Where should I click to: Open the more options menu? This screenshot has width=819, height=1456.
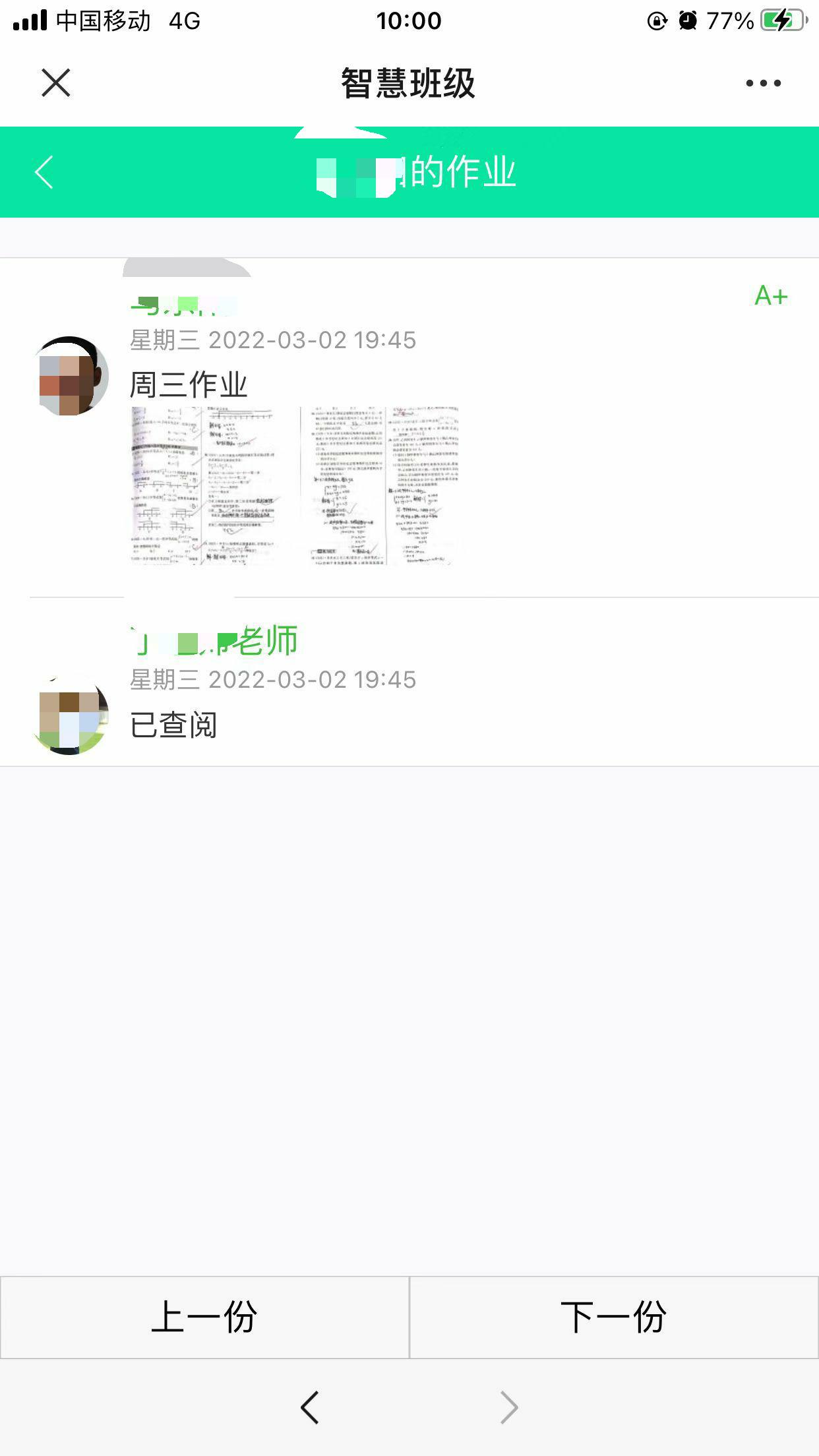coord(762,82)
